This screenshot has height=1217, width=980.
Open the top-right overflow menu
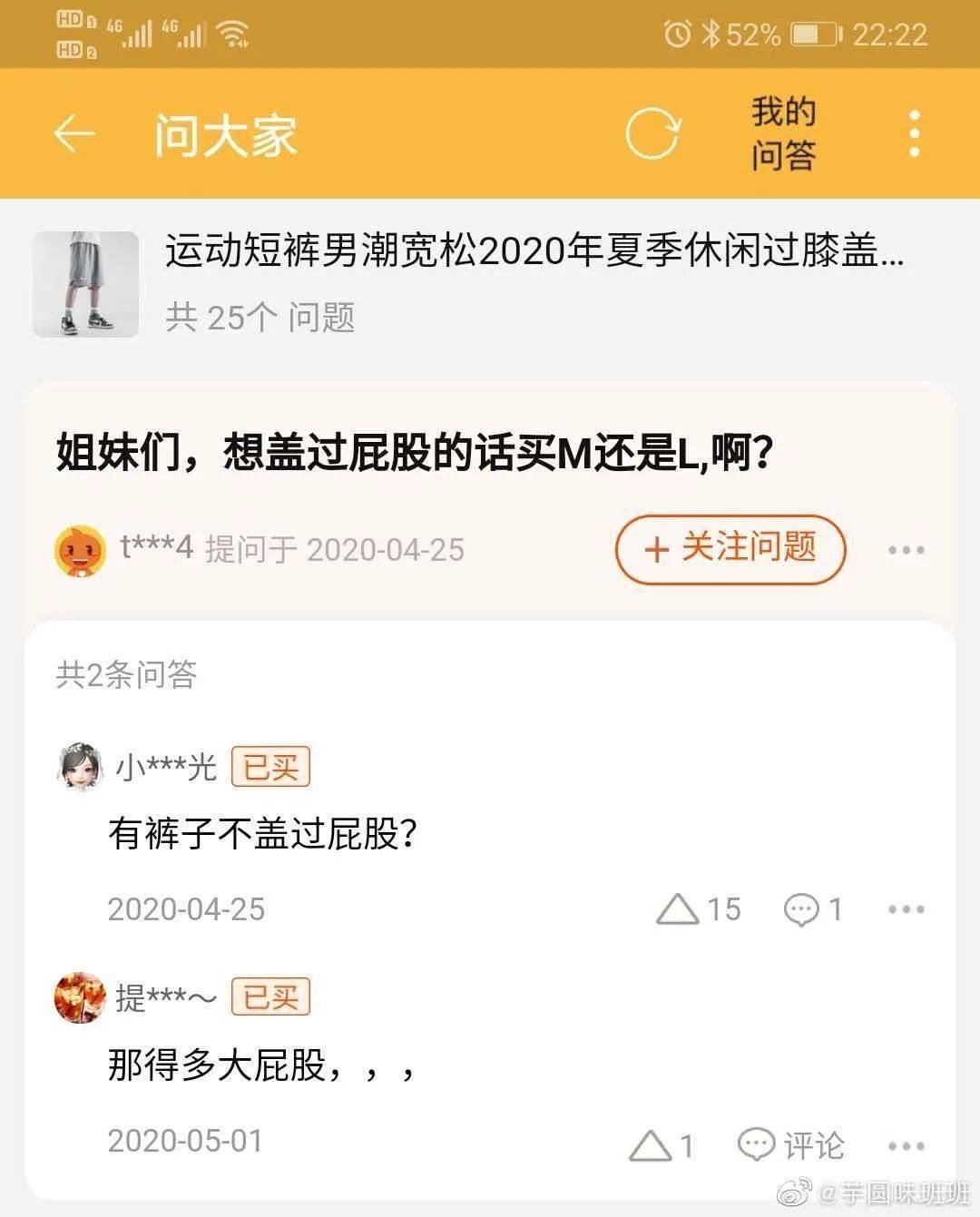tap(914, 134)
